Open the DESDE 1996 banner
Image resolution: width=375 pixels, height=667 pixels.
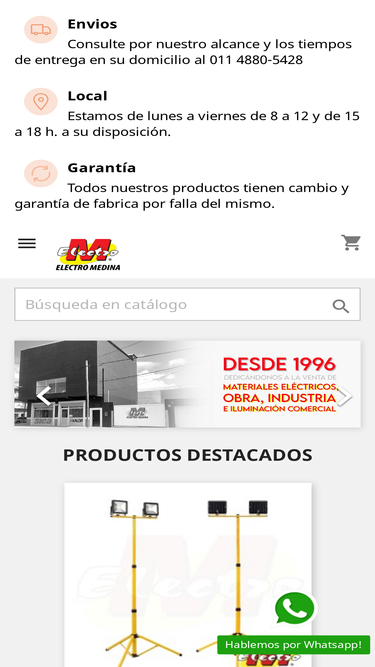tap(188, 384)
